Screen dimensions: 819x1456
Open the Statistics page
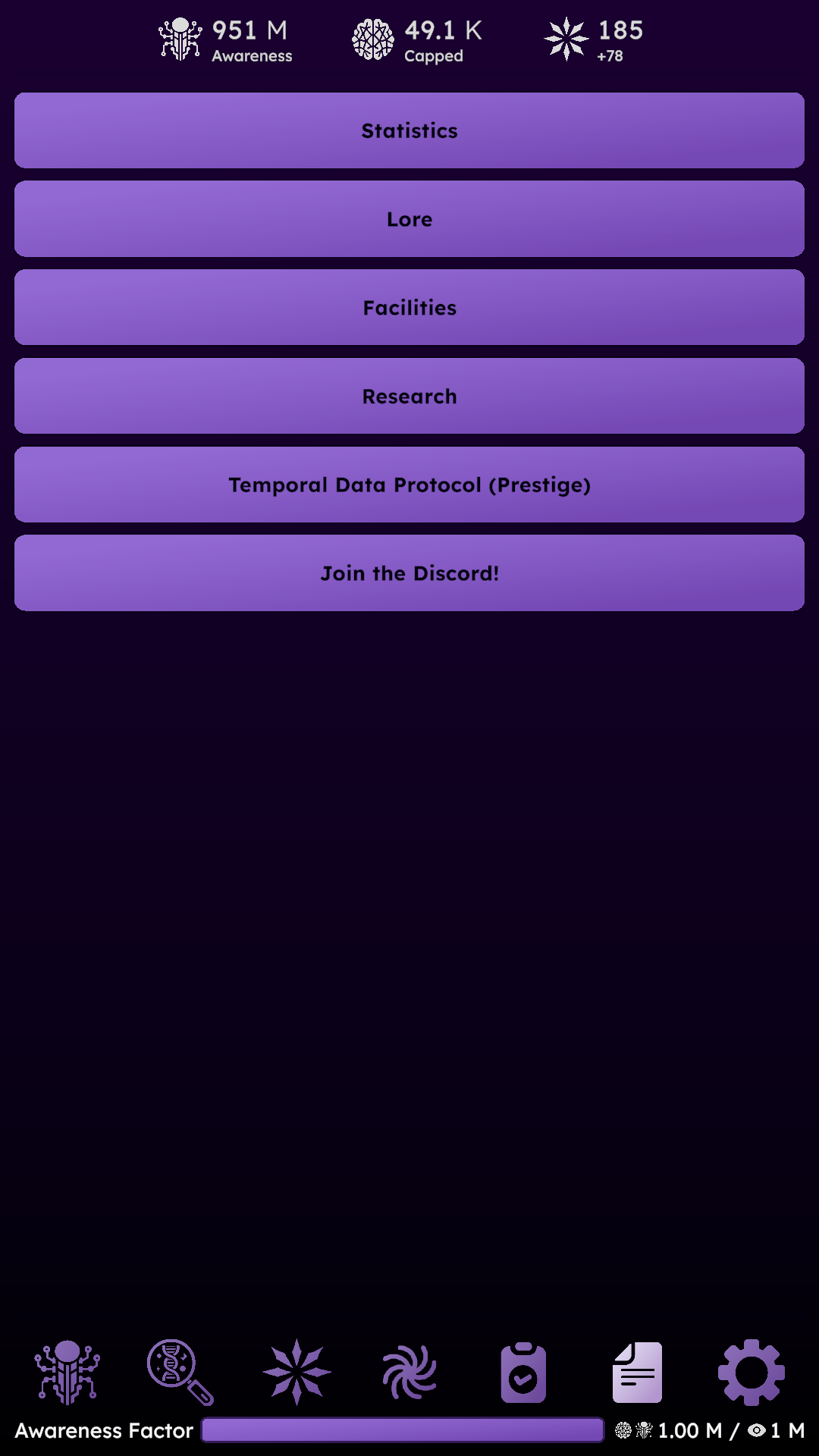[409, 130]
